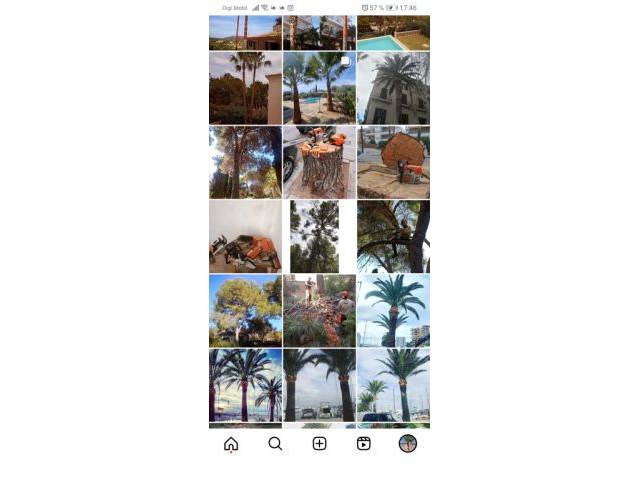This screenshot has height=480, width=640.
Task: Open the large round log slice photo
Action: [x=393, y=162]
